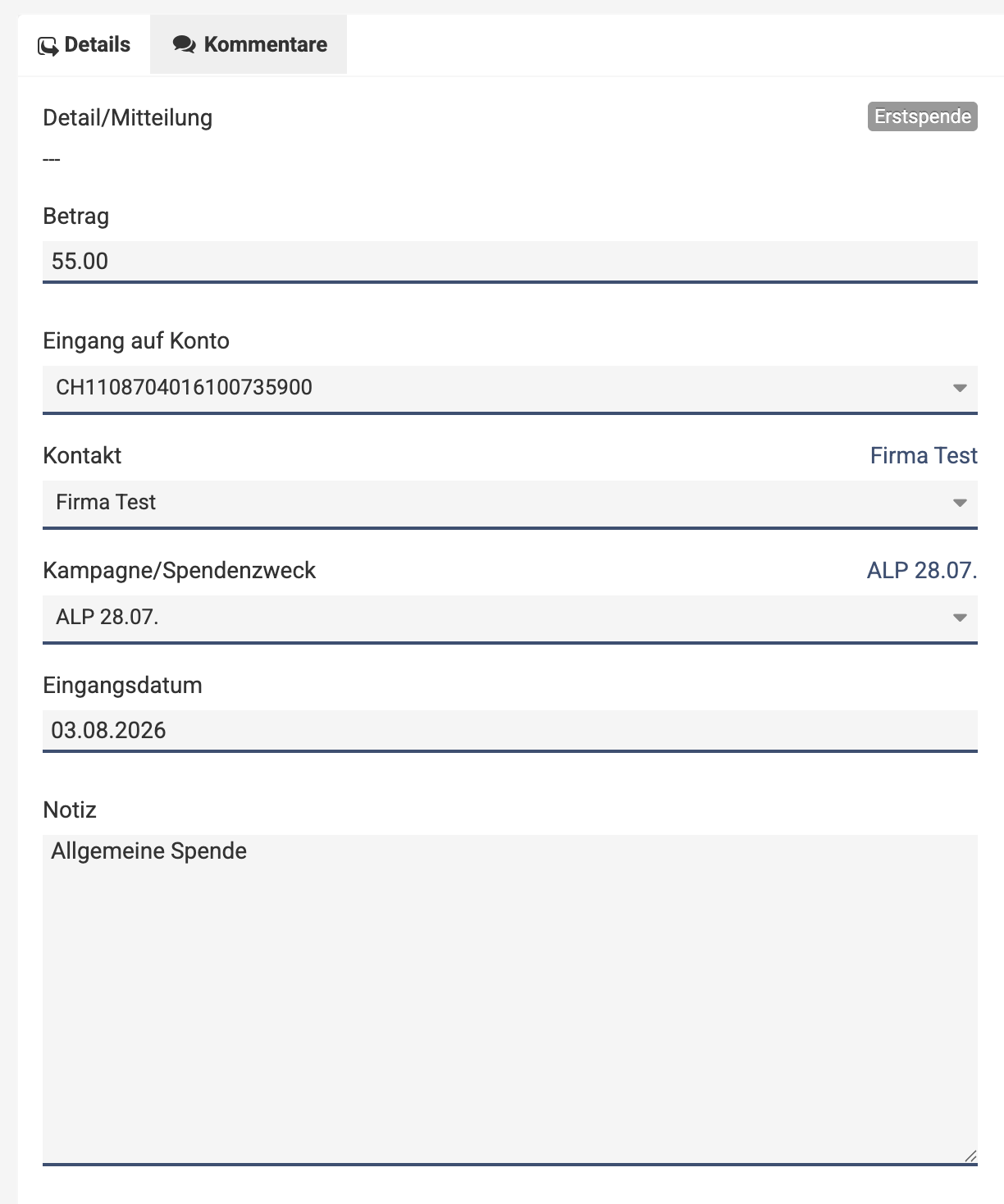Open the ALP 28.07. campaign link
1004x1204 pixels.
(x=922, y=571)
